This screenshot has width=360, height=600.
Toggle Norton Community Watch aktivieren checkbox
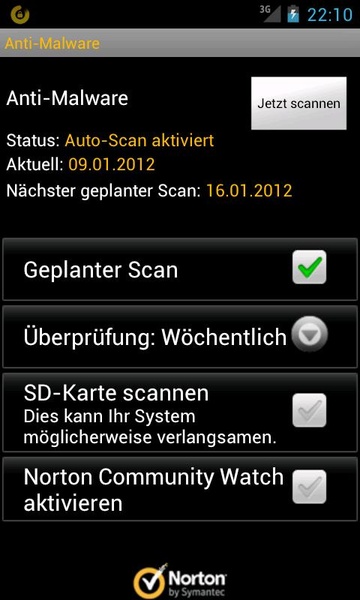coord(309,487)
